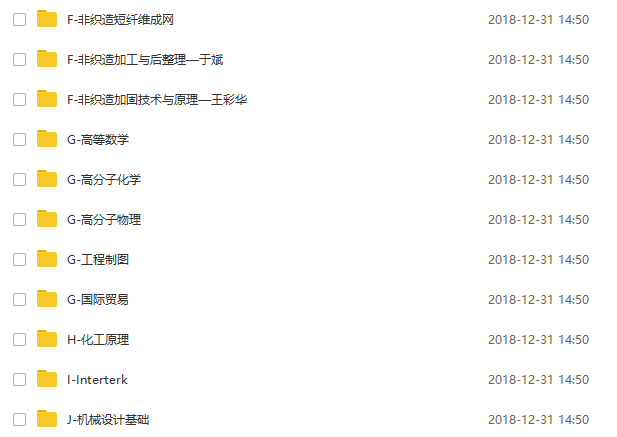Check the I-Interterk checkbox
This screenshot has height=437, width=617.
pos(19,379)
